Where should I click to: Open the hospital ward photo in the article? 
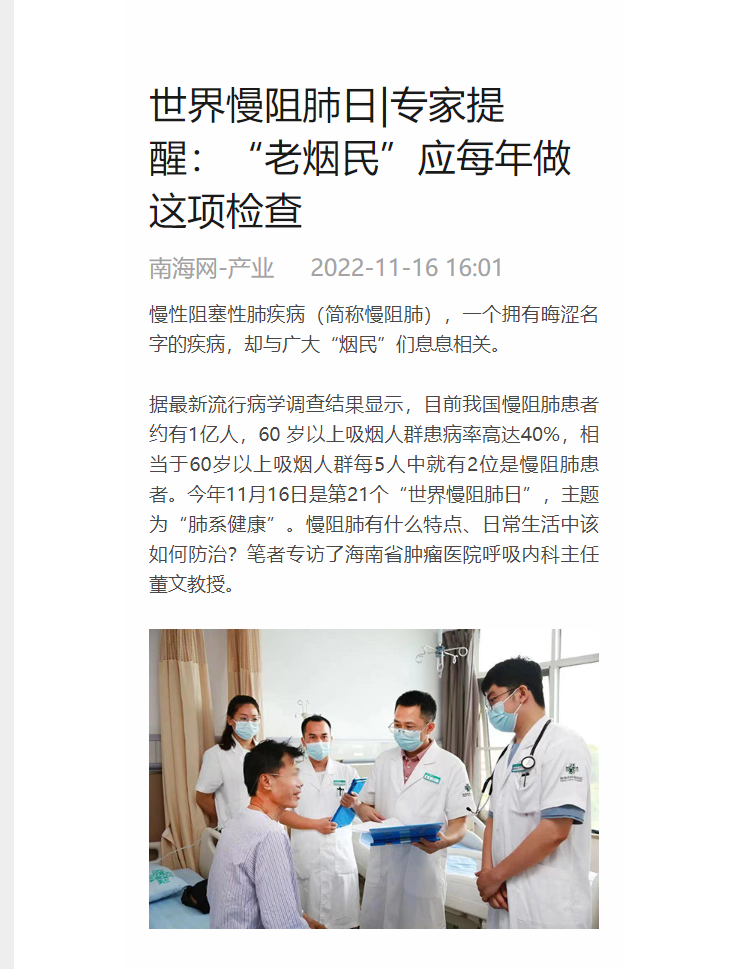click(x=373, y=778)
